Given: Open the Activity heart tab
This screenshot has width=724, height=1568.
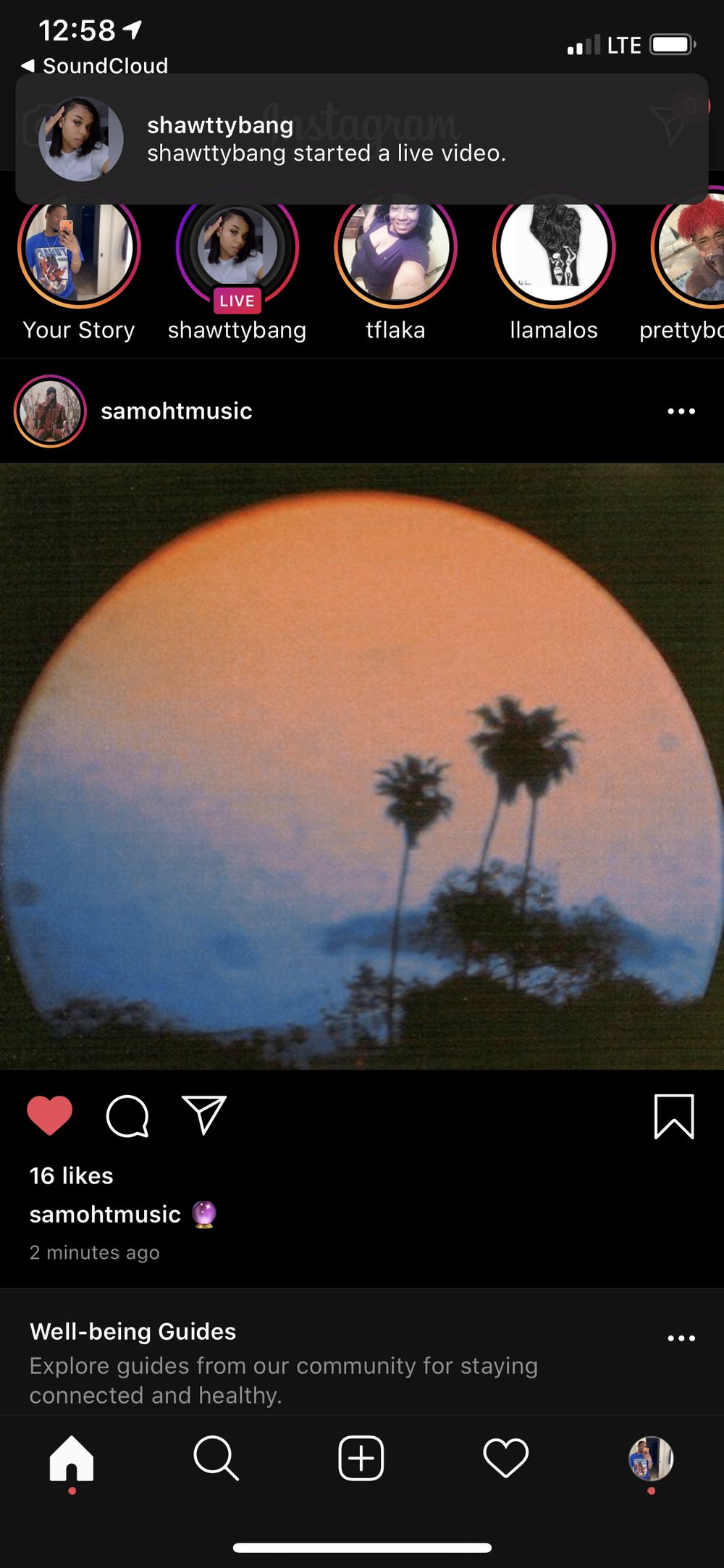Looking at the screenshot, I should (506, 1458).
